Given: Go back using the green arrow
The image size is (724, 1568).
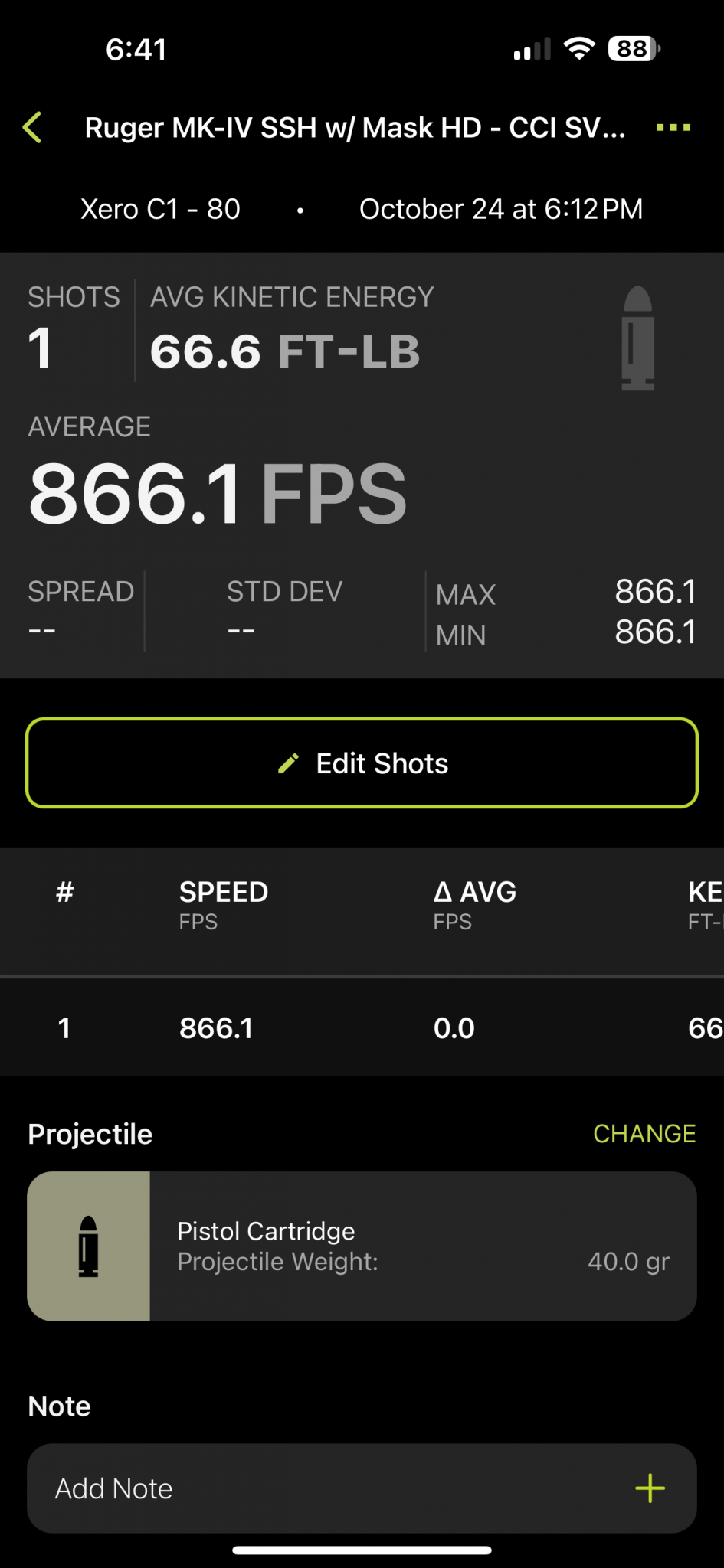Looking at the screenshot, I should (x=32, y=127).
